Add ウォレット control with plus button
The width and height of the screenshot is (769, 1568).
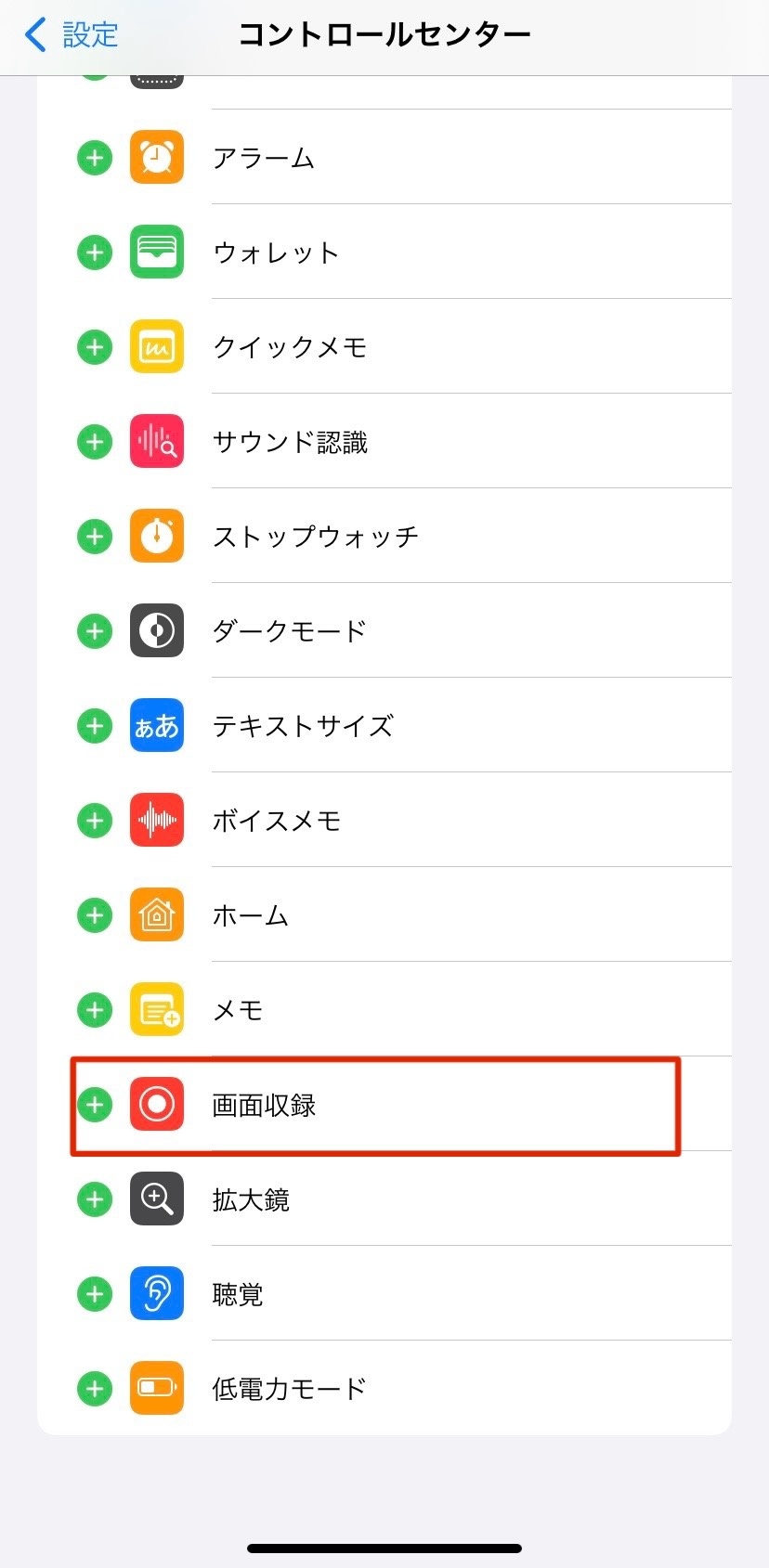[x=95, y=253]
